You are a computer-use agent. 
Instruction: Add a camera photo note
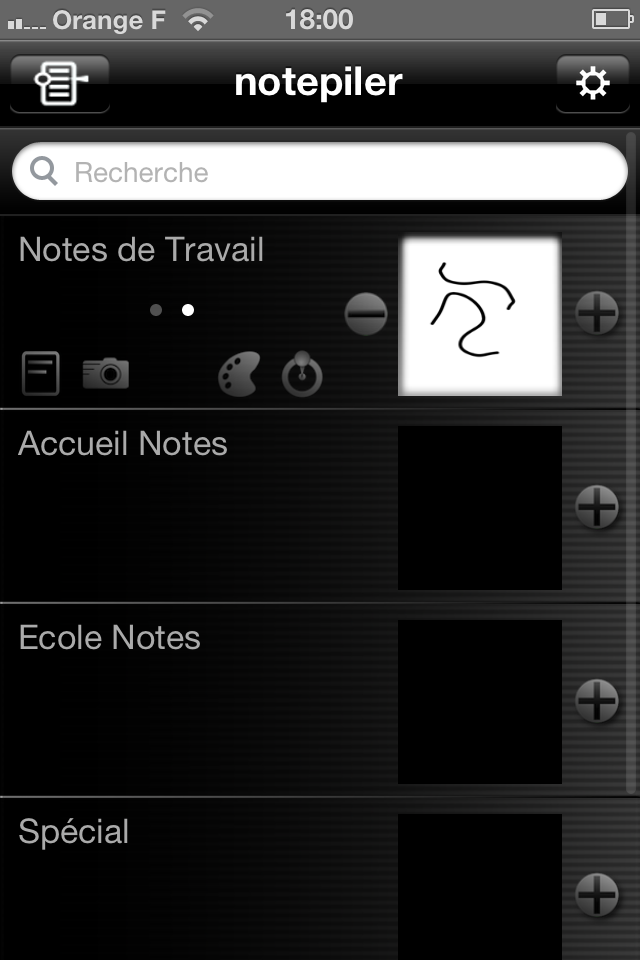[106, 373]
